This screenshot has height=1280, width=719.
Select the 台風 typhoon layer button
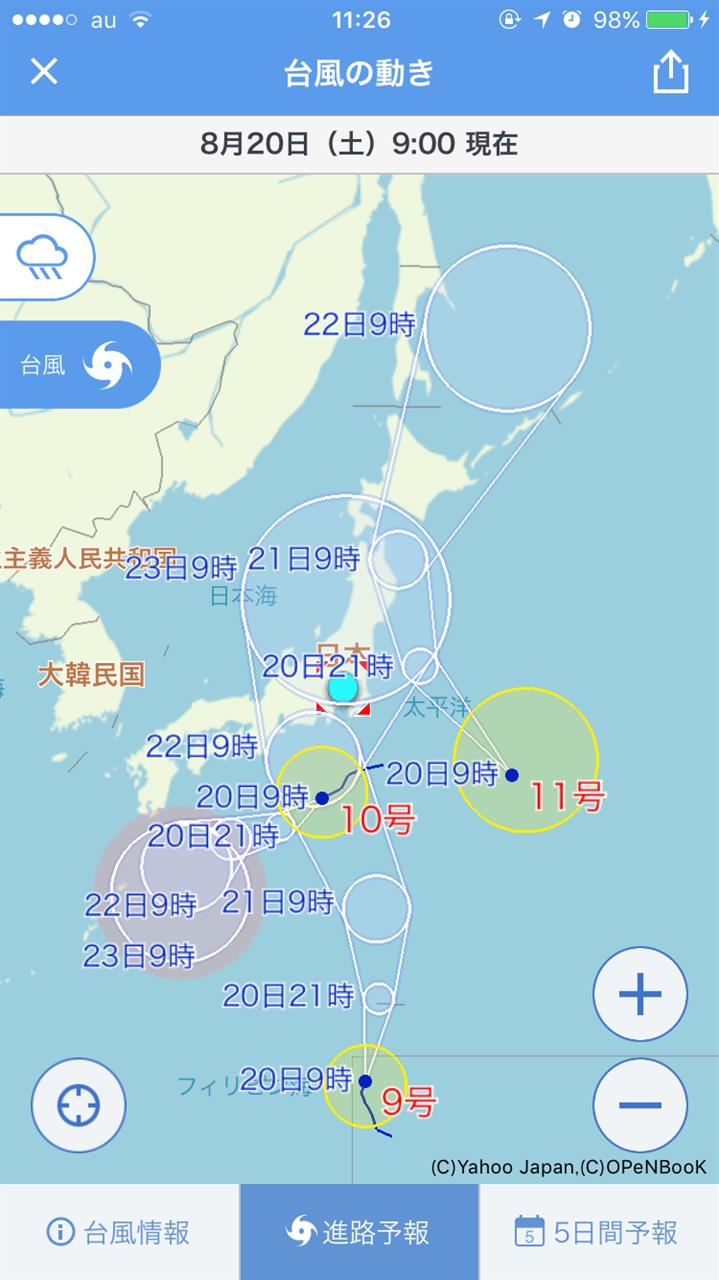[x=80, y=365]
